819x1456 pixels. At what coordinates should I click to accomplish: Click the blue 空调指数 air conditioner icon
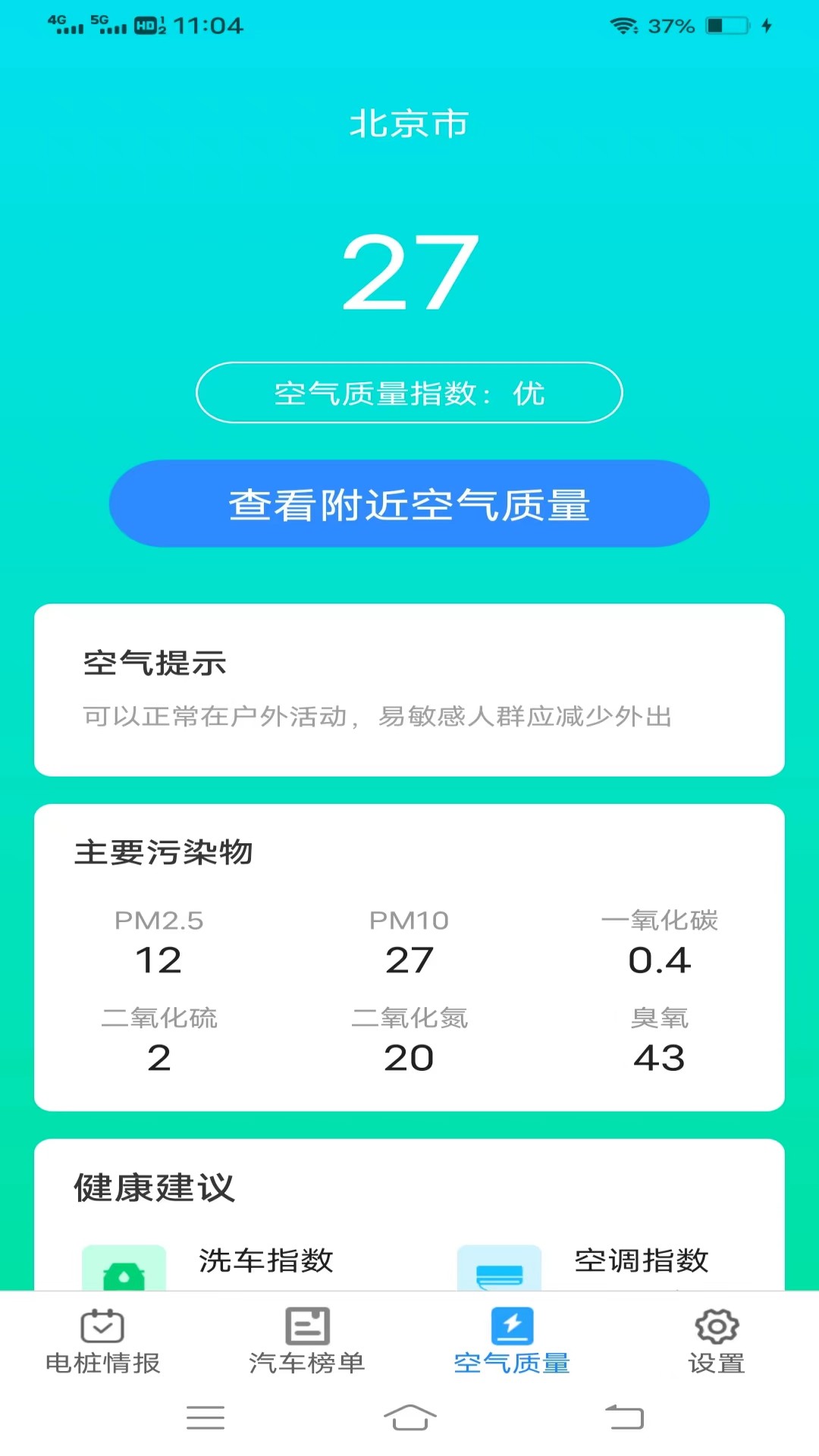[500, 1266]
